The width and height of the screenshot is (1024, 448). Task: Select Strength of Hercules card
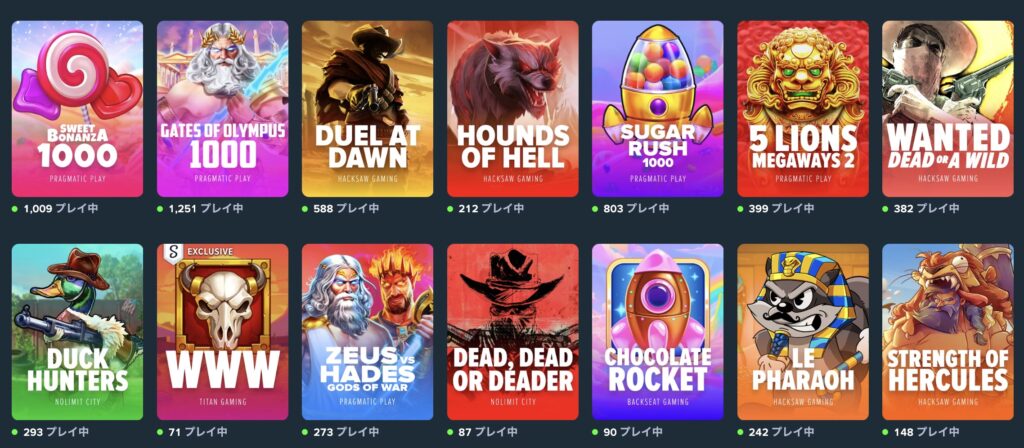[947, 331]
